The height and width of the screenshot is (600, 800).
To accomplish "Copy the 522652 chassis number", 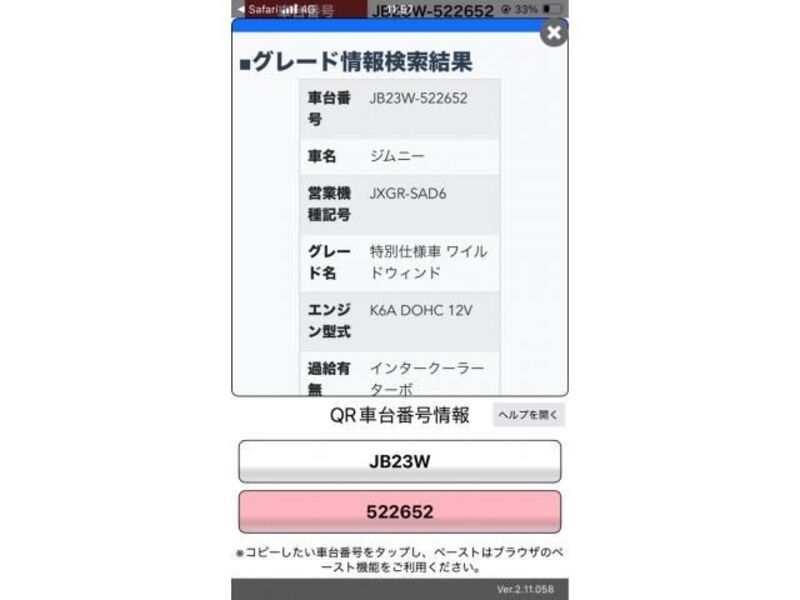I will coord(399,512).
